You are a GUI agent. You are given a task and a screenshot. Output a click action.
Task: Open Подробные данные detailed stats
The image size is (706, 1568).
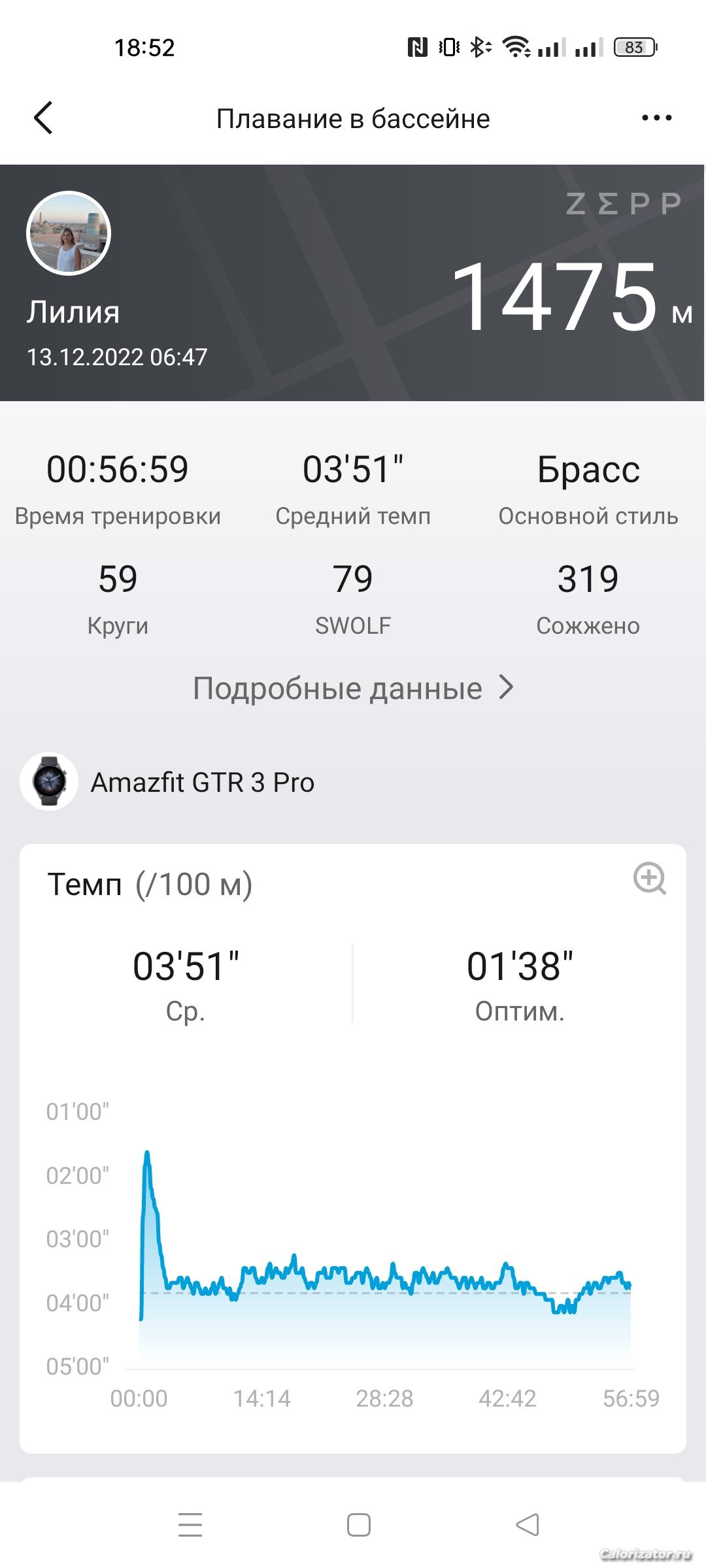point(353,688)
